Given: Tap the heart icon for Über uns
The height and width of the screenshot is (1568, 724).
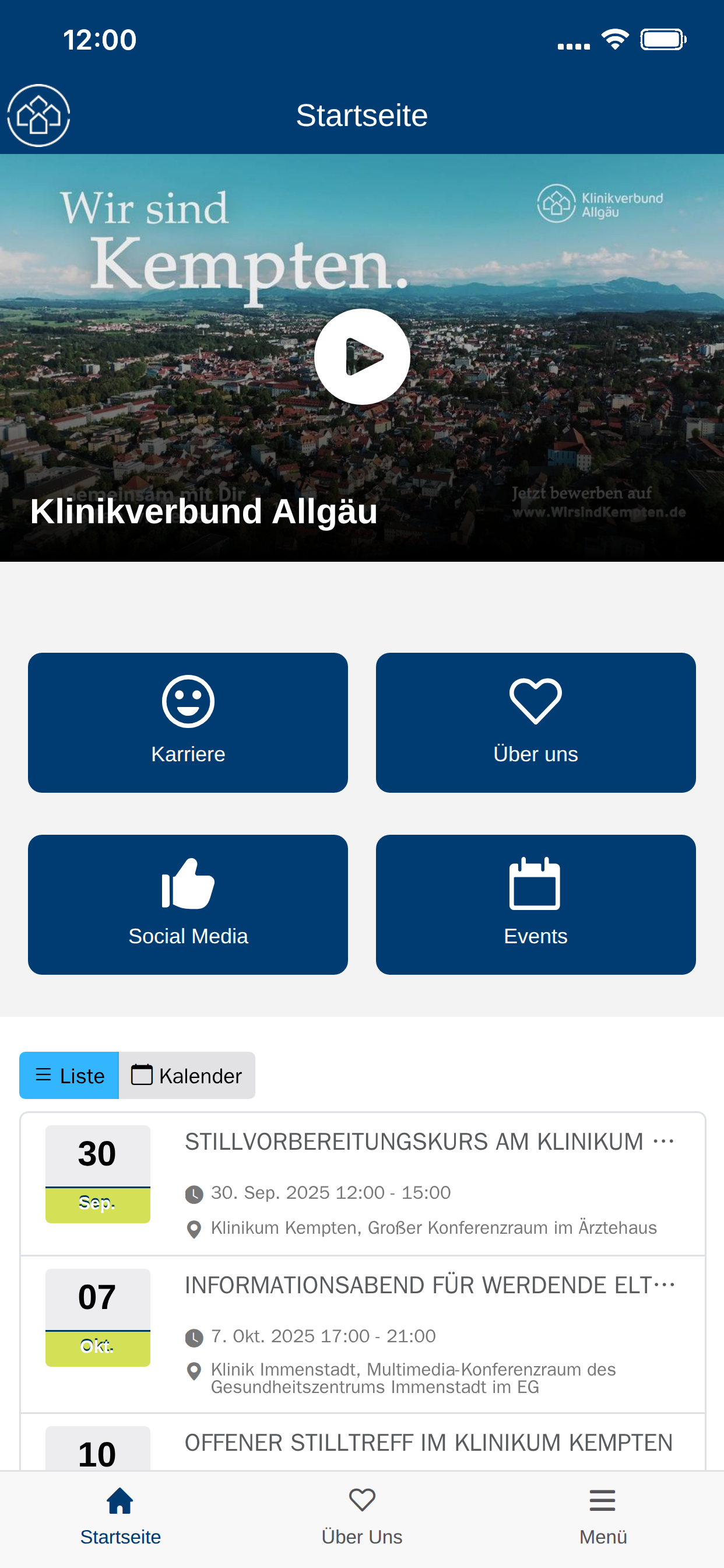Looking at the screenshot, I should [x=535, y=701].
